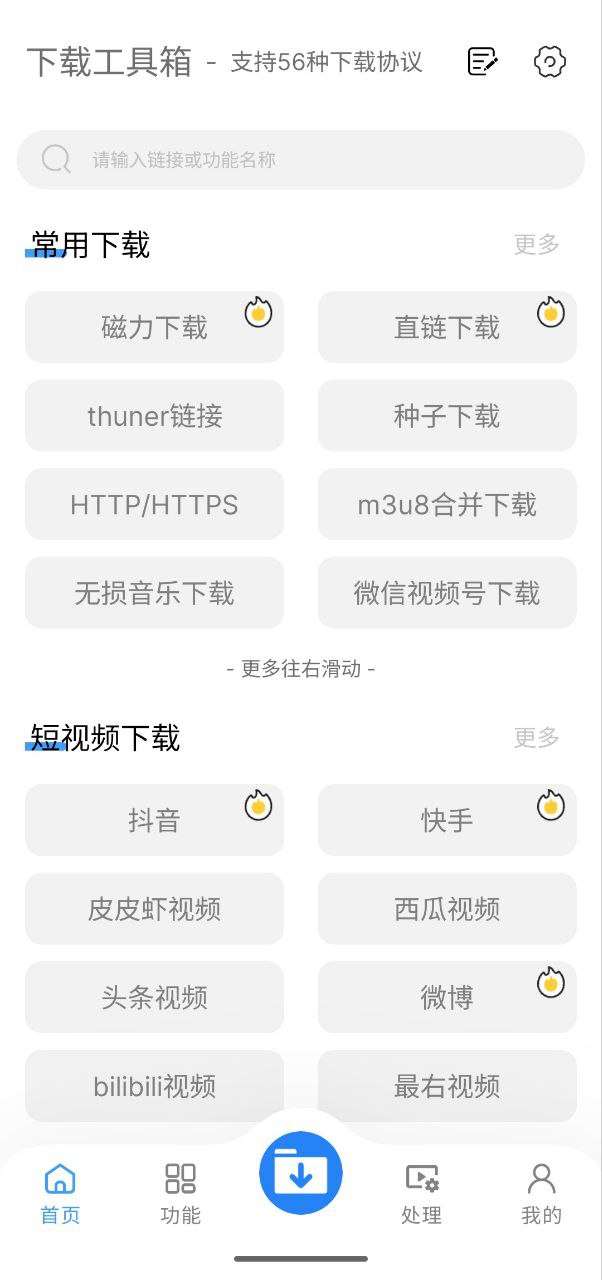Open 种子下载
The image size is (602, 1280).
click(x=447, y=416)
